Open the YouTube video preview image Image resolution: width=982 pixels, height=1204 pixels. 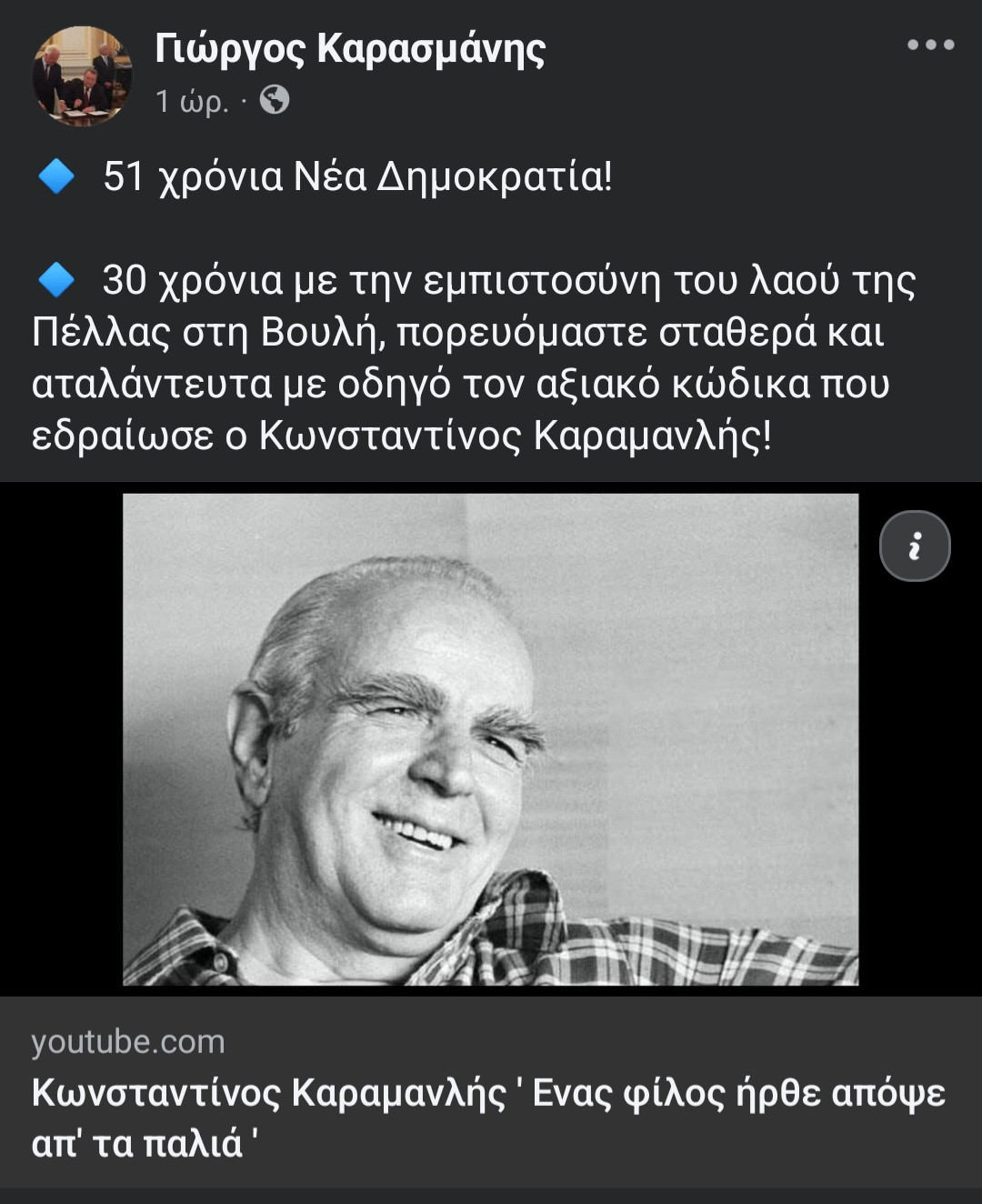[490, 739]
